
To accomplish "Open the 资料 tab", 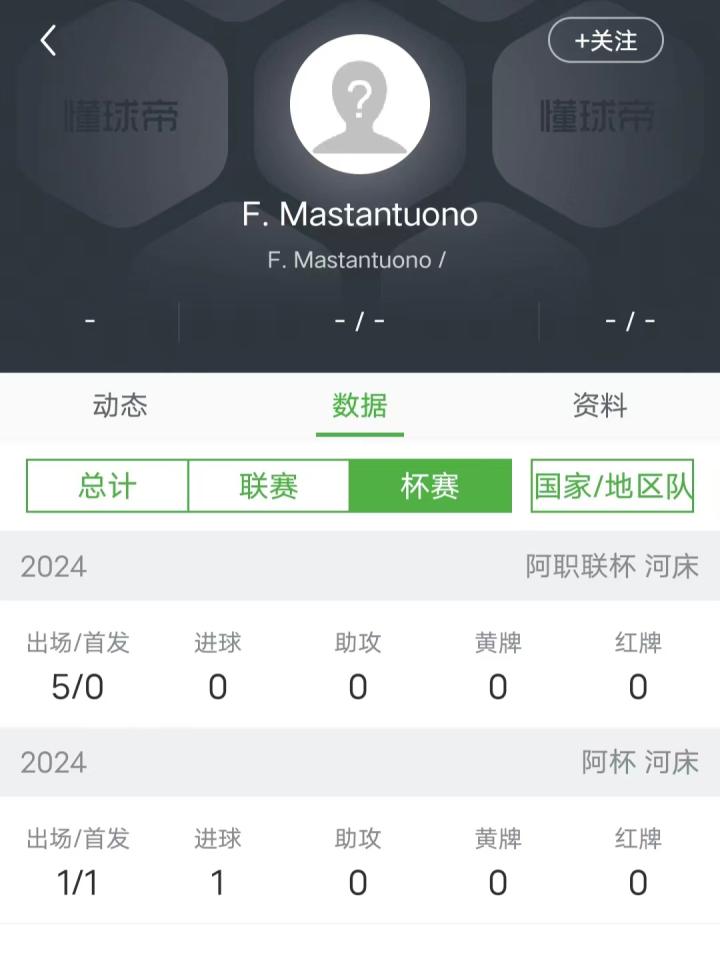I will point(600,406).
